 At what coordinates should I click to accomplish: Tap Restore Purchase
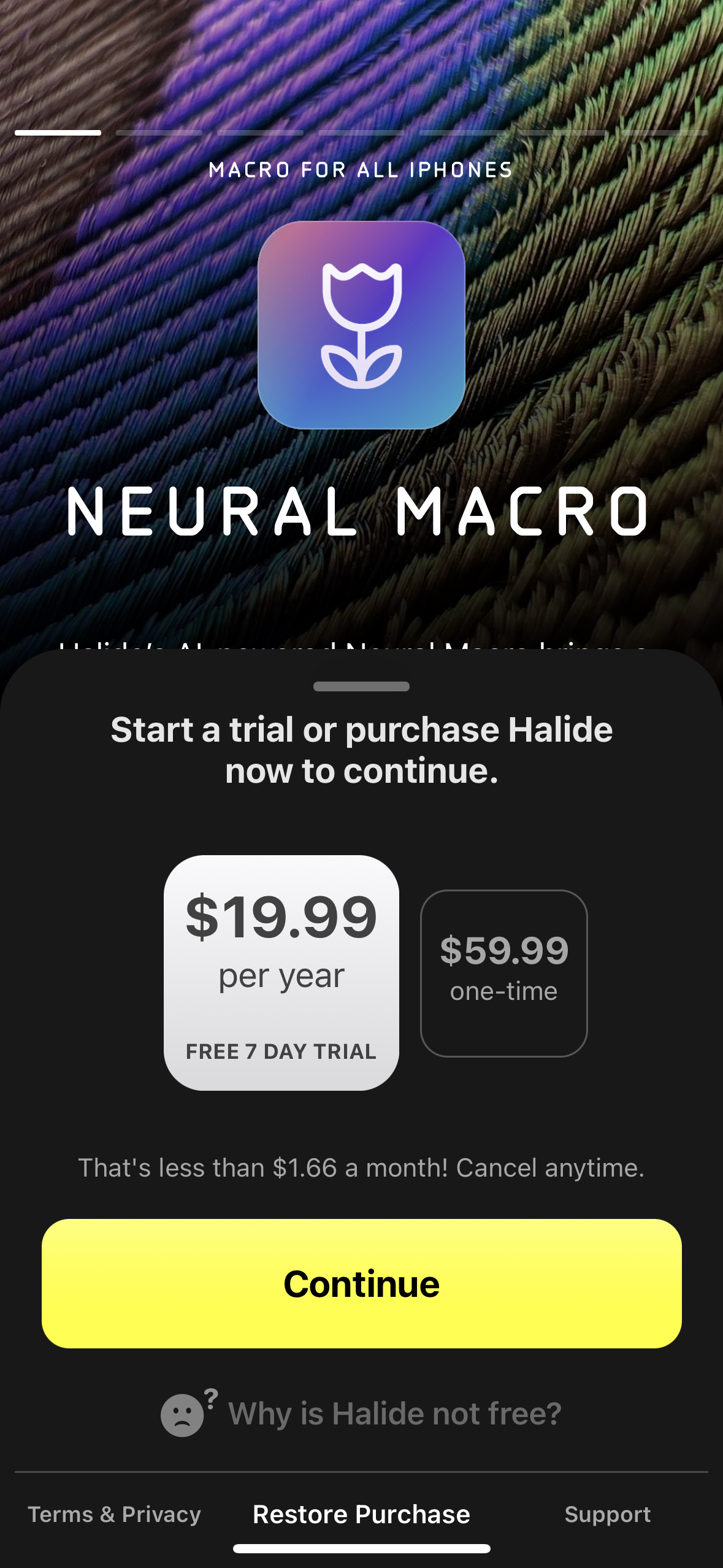click(x=361, y=1514)
